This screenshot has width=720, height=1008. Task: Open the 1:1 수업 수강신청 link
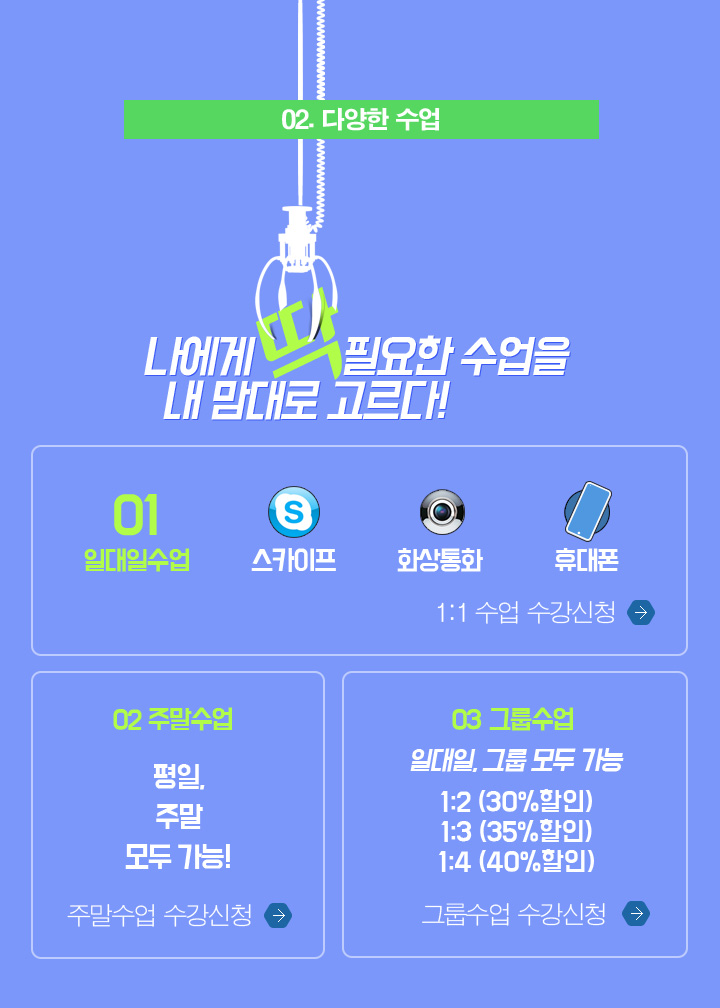[x=546, y=612]
